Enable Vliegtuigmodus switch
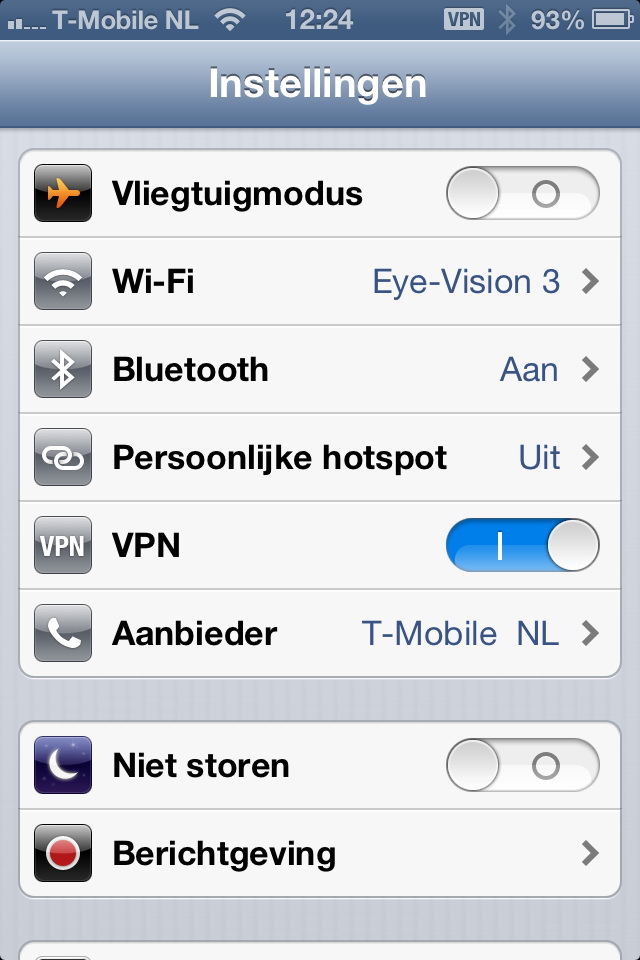Image resolution: width=640 pixels, height=960 pixels. [x=522, y=193]
